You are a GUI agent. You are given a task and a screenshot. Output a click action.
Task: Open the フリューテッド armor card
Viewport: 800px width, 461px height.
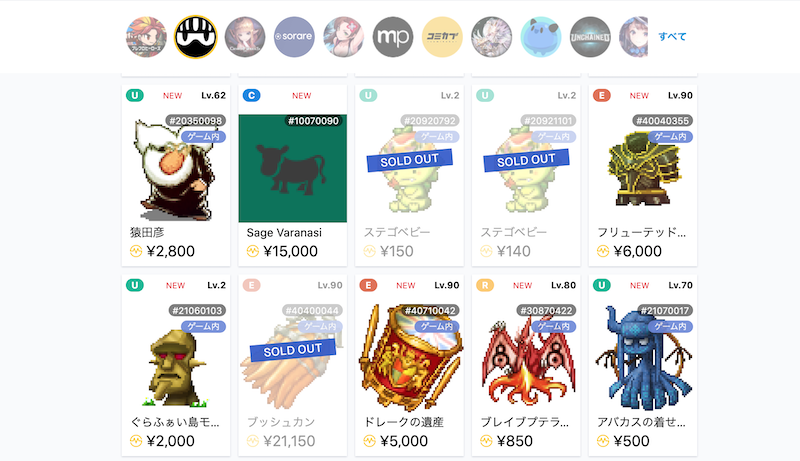point(642,175)
